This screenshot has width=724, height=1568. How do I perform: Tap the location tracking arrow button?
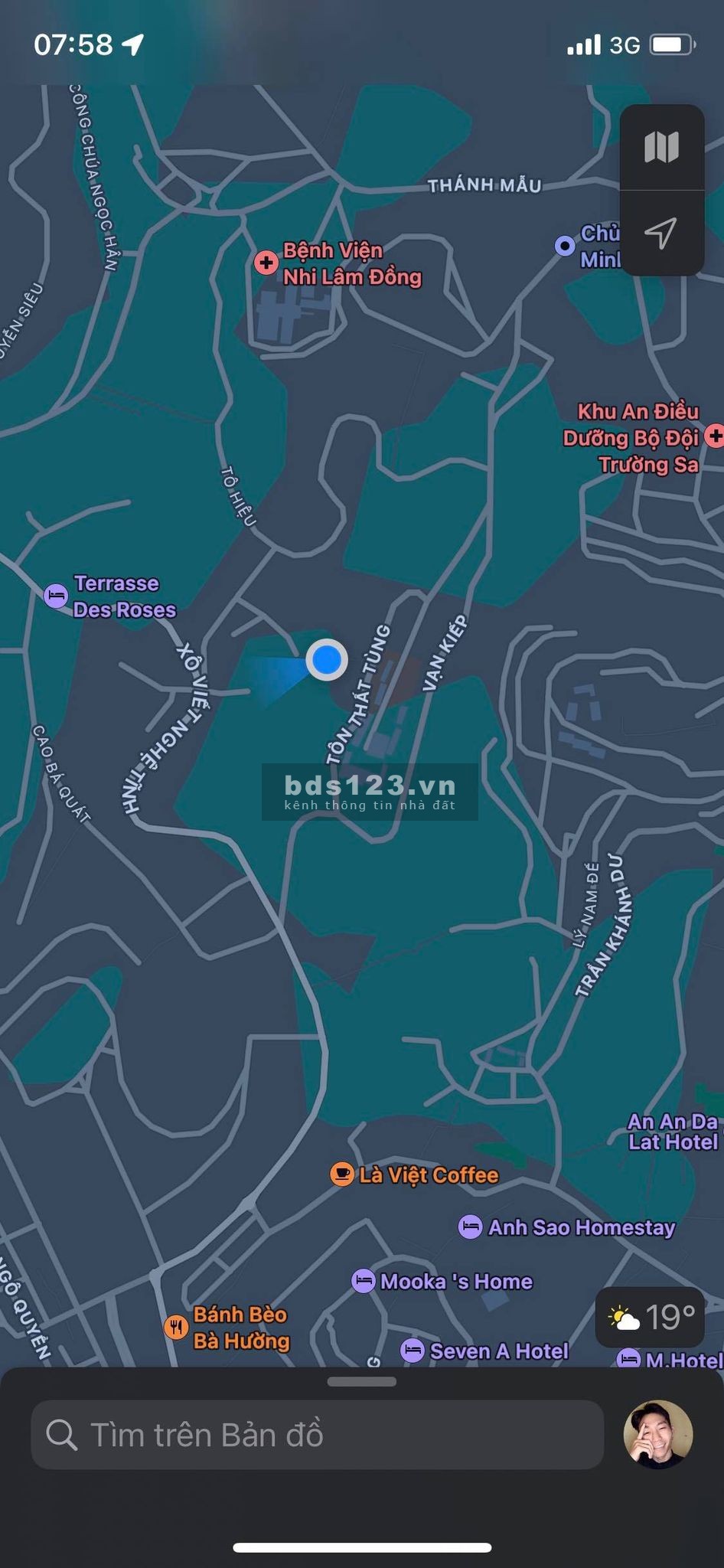[661, 233]
